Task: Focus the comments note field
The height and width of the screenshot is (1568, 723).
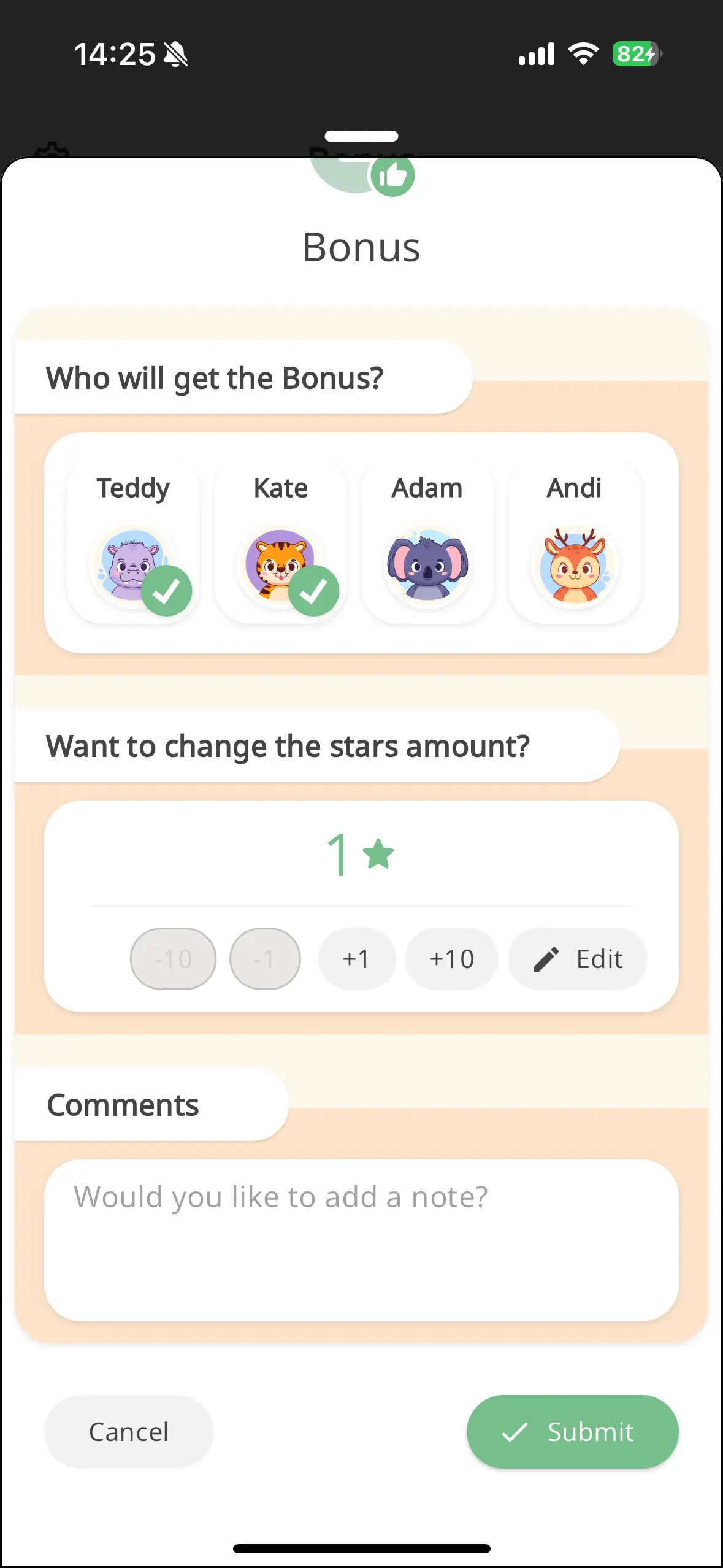Action: coord(361,1239)
